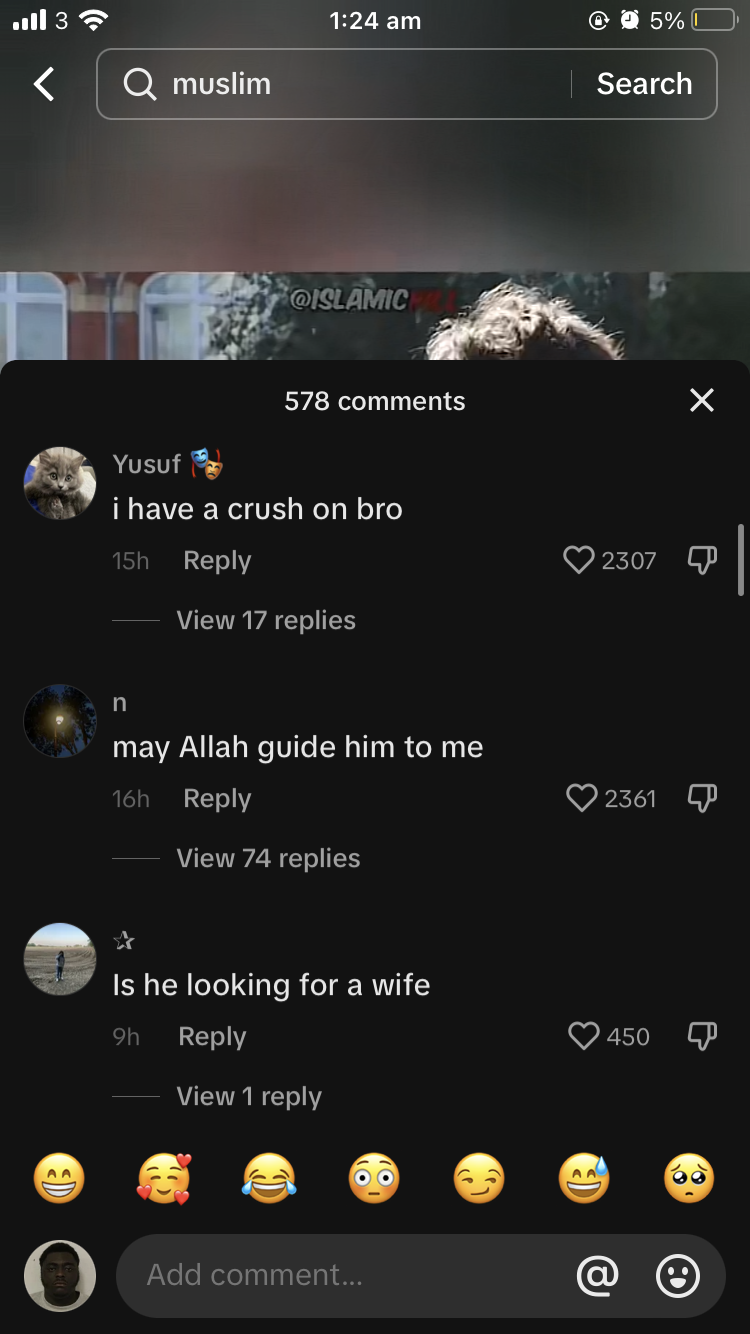Image resolution: width=750 pixels, height=1334 pixels.
Task: Insert the smiling face with hearts emoji
Action: [x=164, y=1177]
